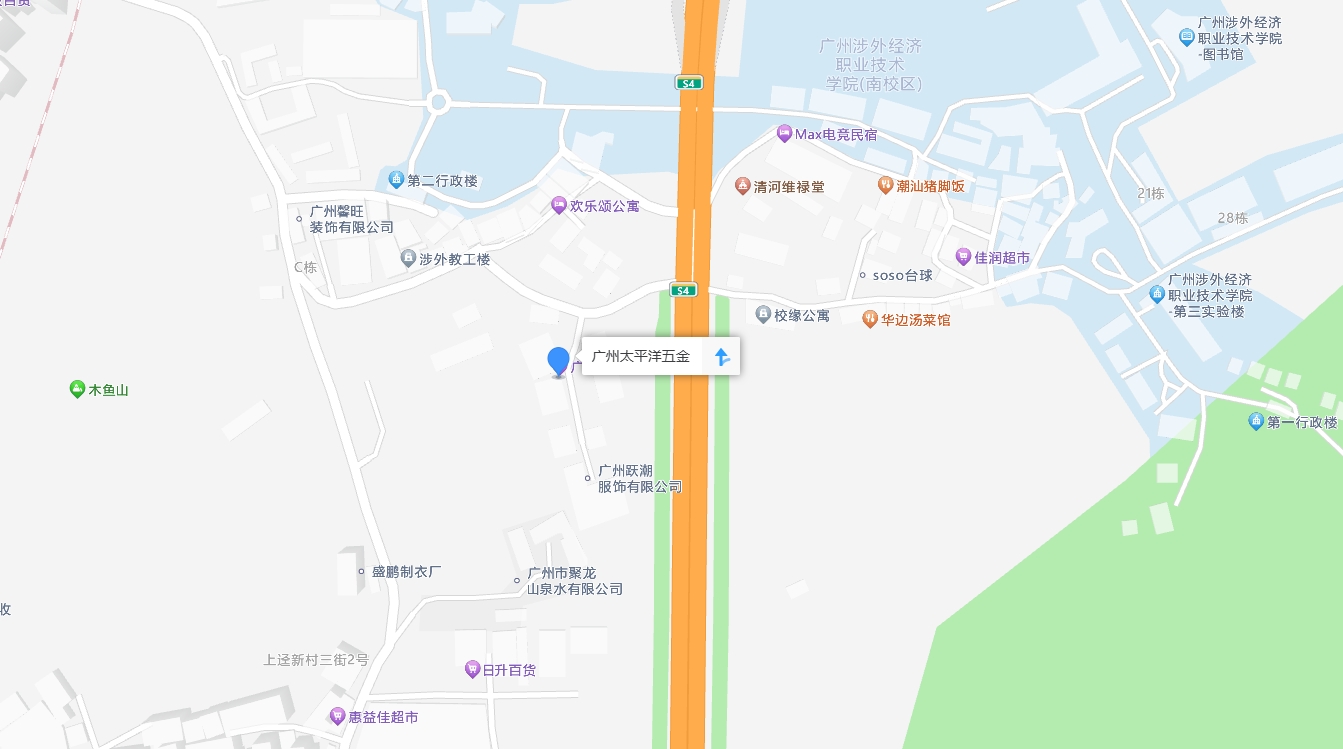Tap the 惠益佳超市 marker
Screen dimensions: 1343x749
point(338,717)
